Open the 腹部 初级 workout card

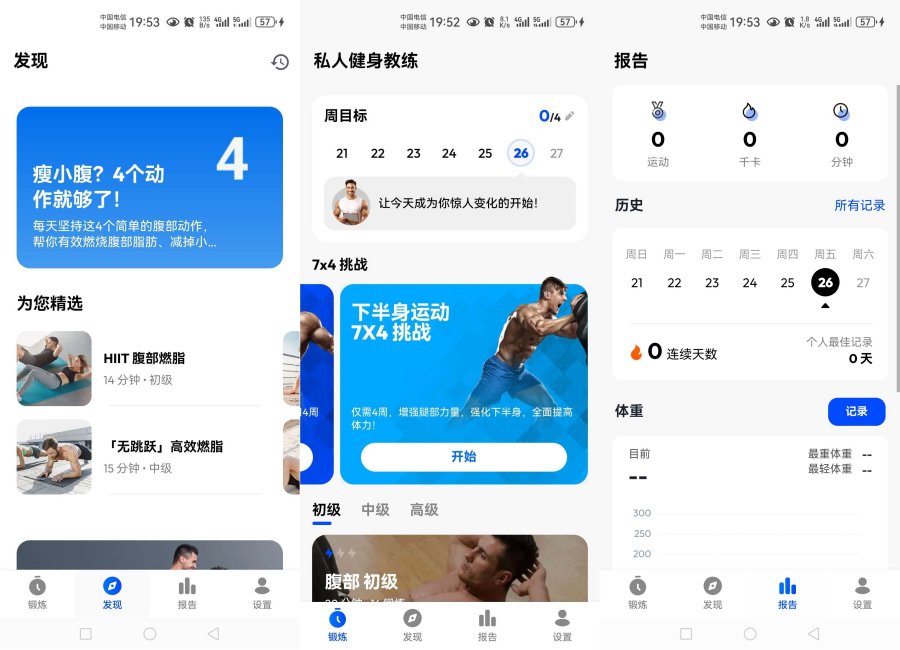[449, 568]
